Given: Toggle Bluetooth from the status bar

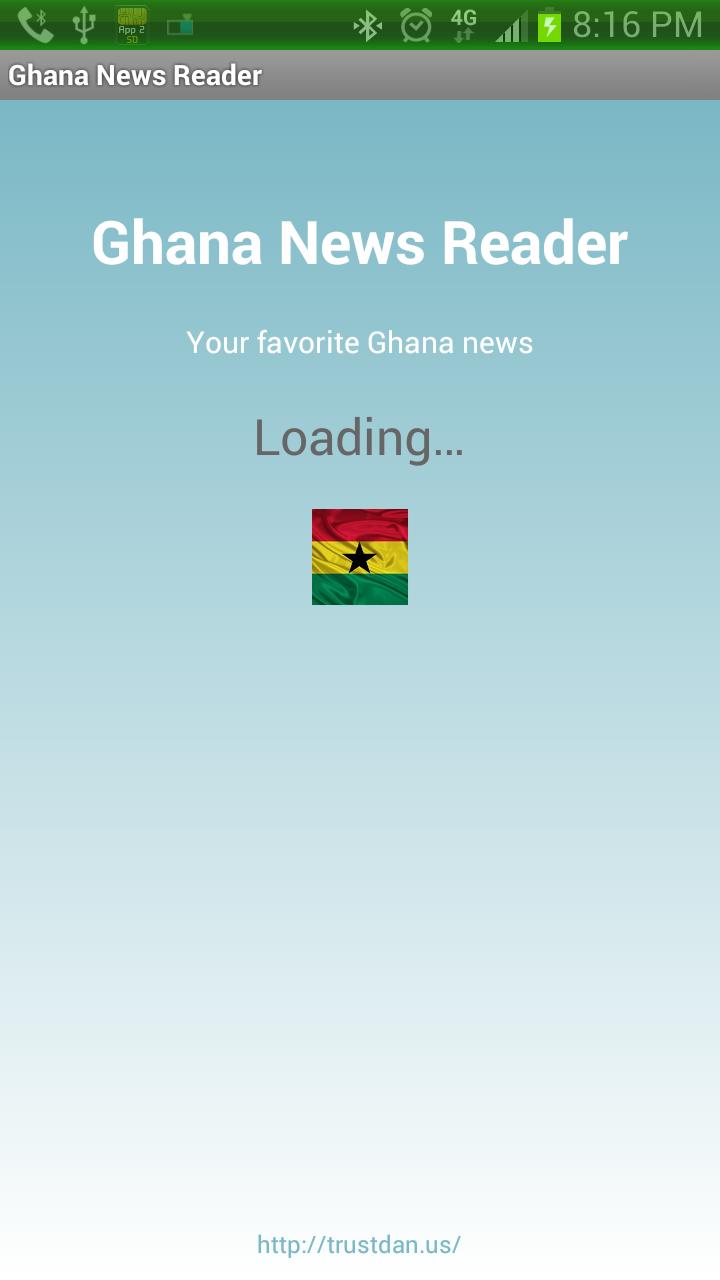Looking at the screenshot, I should tap(370, 24).
